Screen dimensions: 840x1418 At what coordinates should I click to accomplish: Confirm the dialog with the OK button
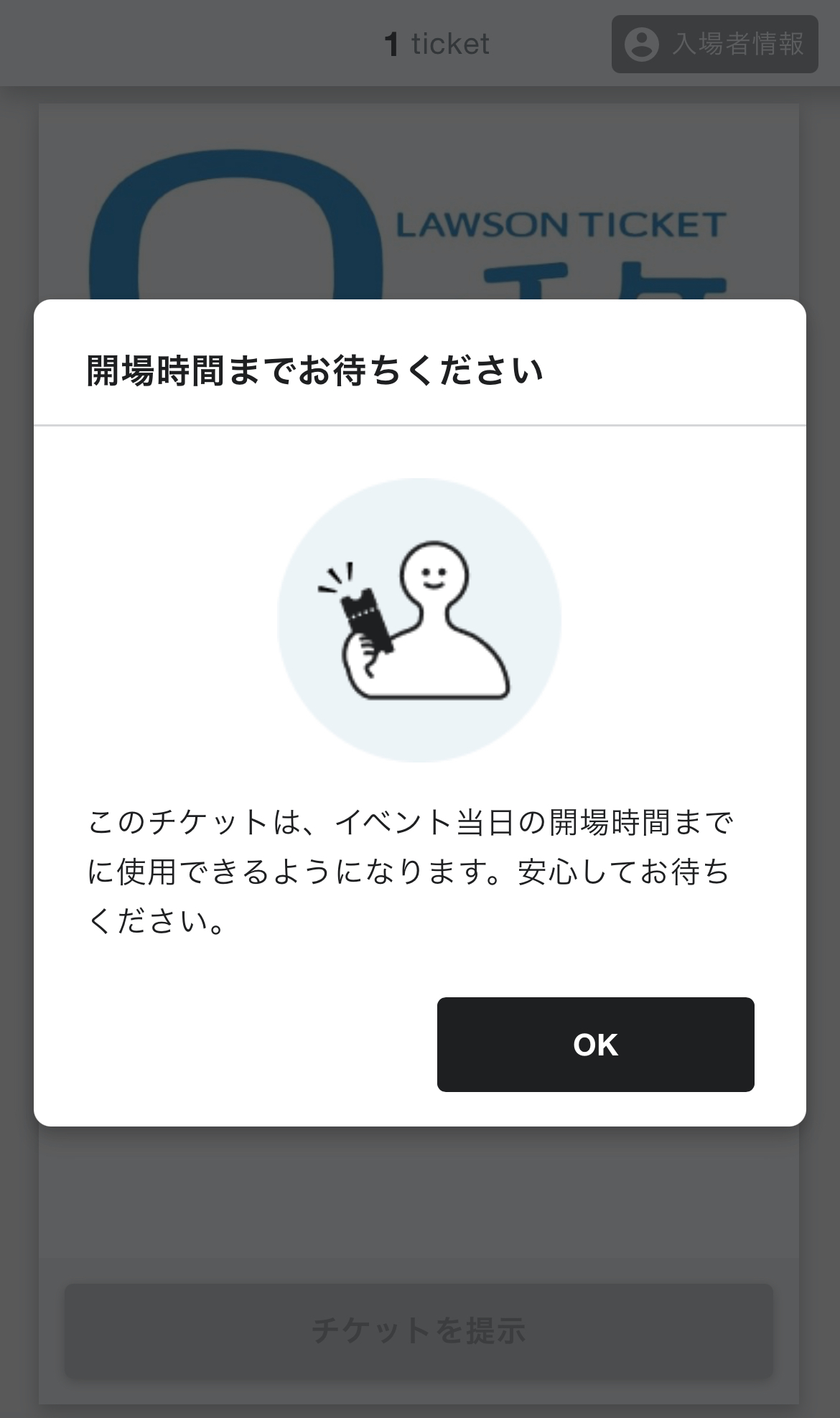click(x=595, y=1044)
